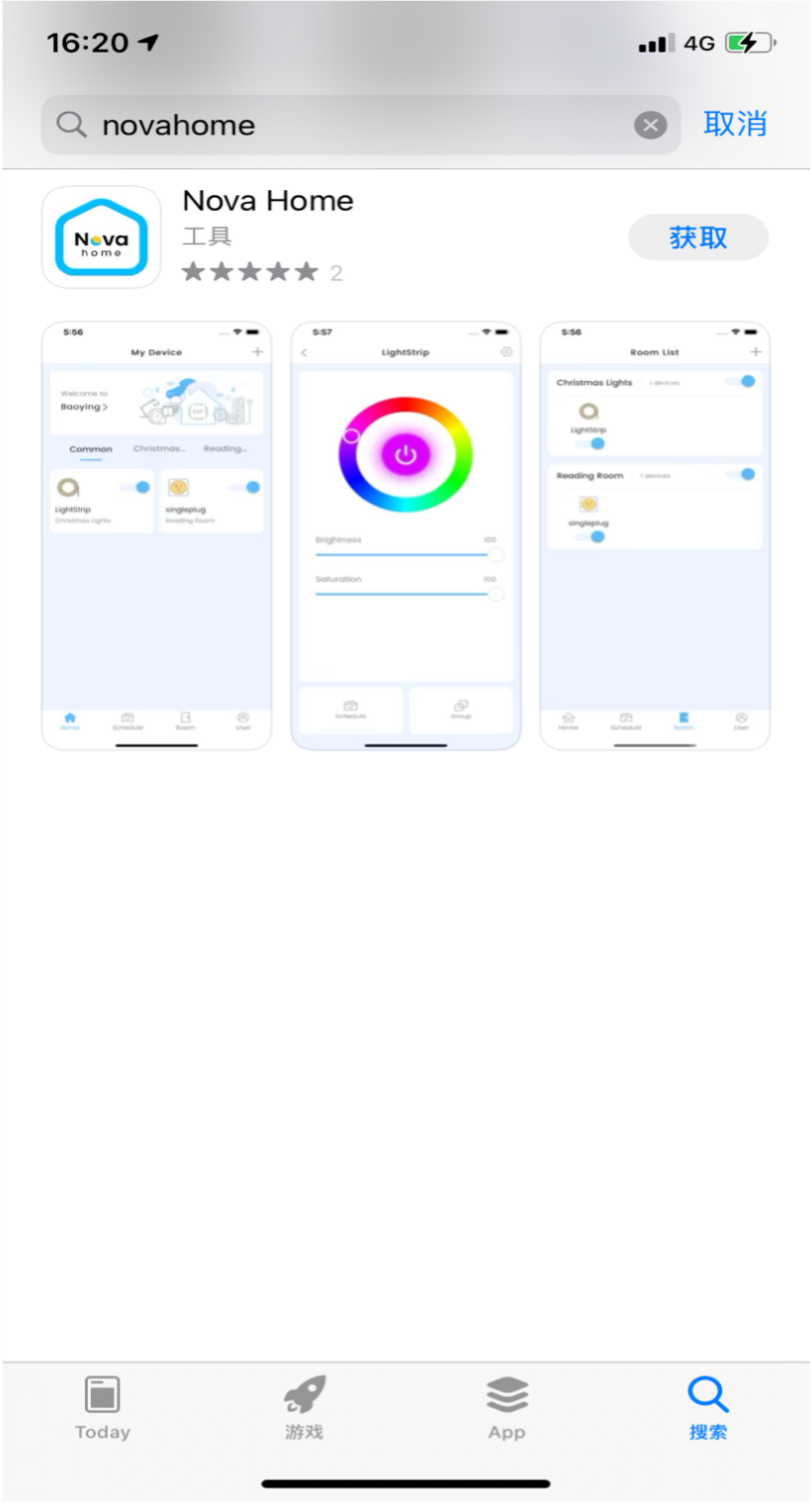Viewport: 812px width, 1505px height.
Task: Switch to the Today tab
Action: [x=102, y=1408]
